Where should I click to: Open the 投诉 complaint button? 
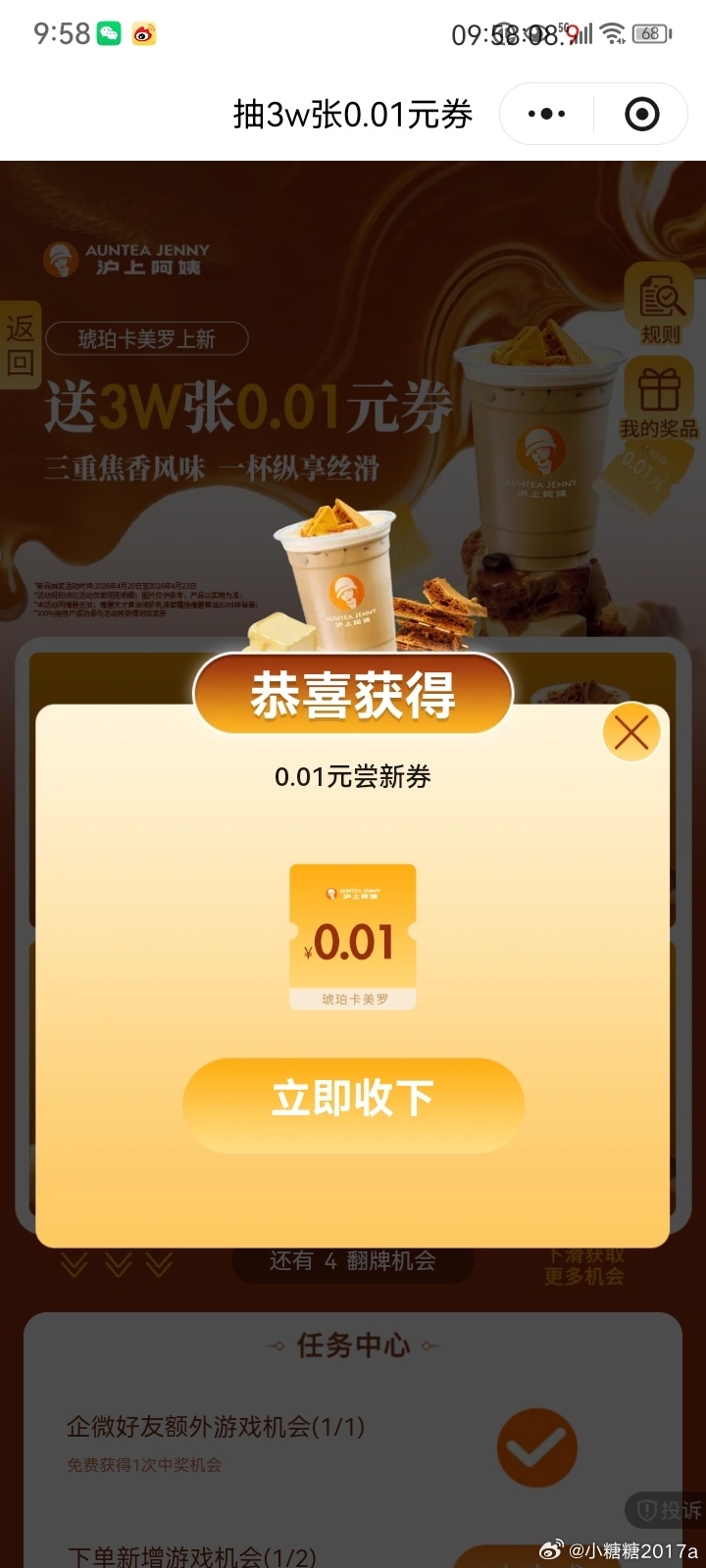(x=670, y=1510)
